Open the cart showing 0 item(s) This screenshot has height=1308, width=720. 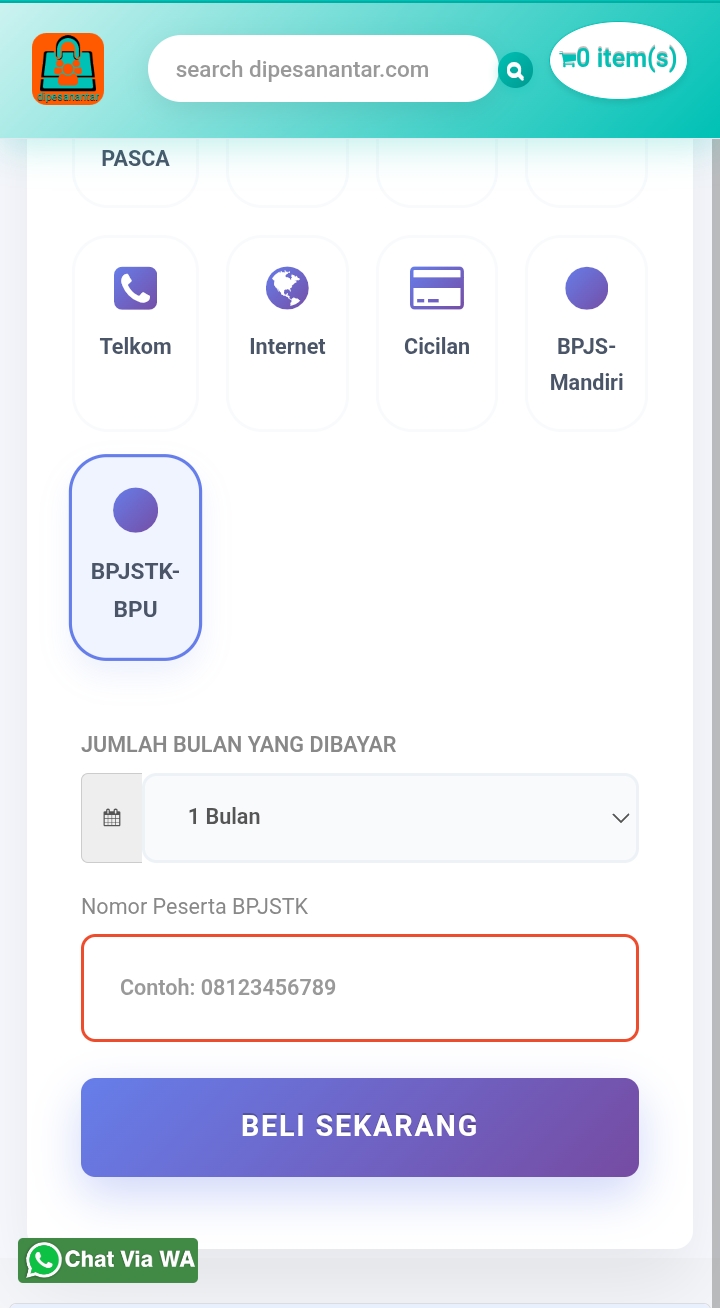[x=618, y=60]
